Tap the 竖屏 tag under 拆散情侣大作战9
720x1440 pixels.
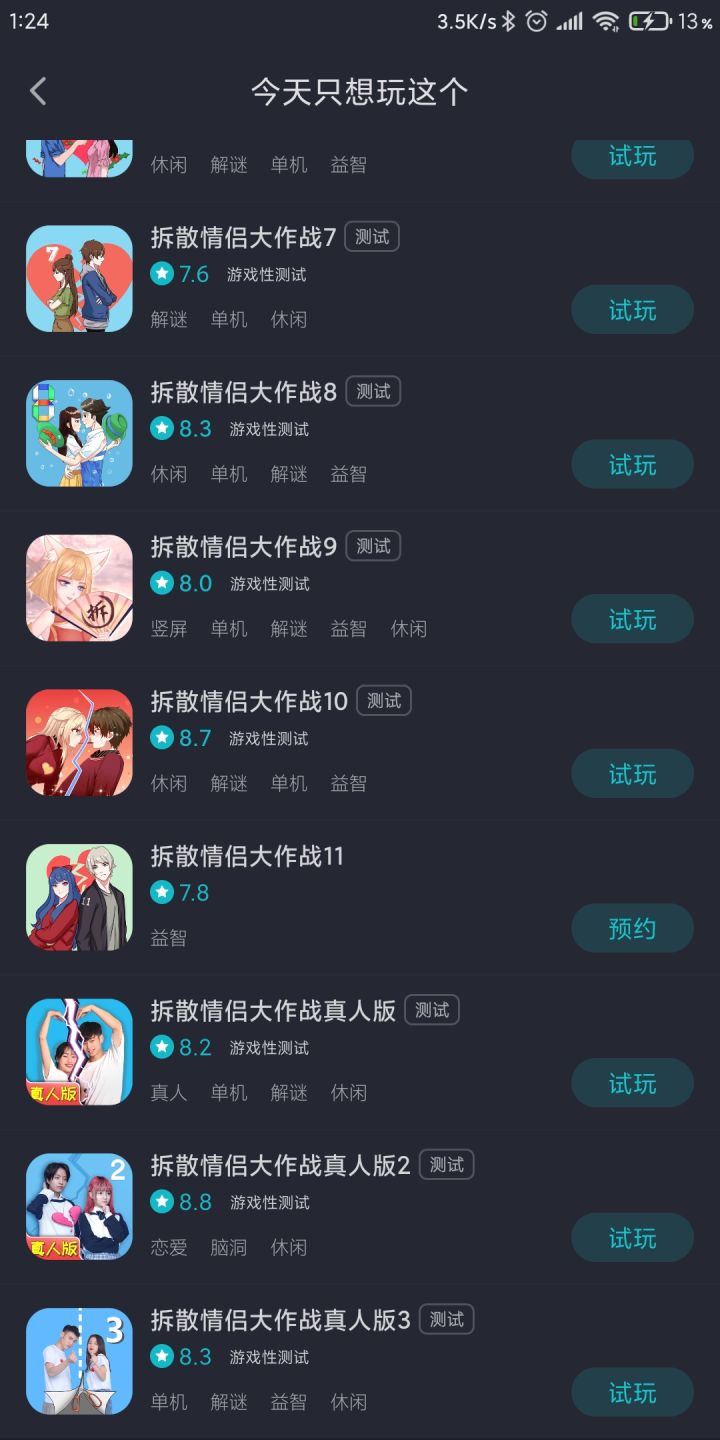pos(168,629)
